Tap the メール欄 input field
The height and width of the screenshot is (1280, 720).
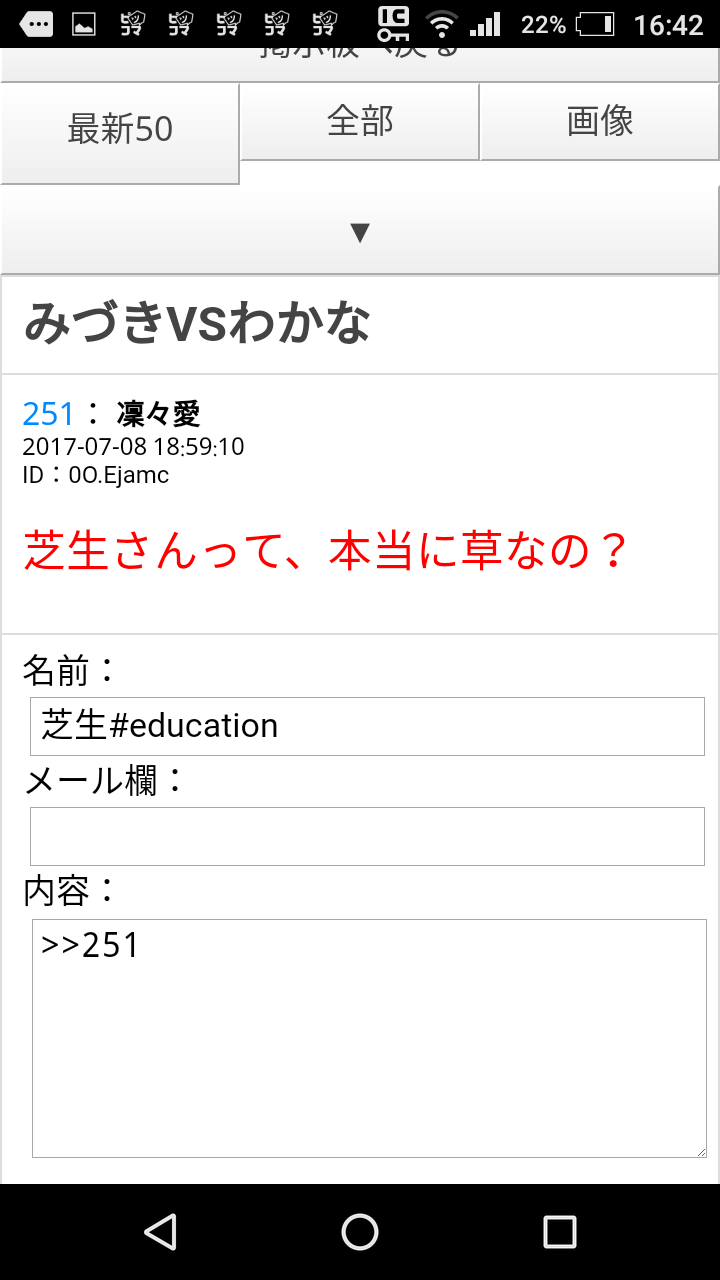[x=367, y=836]
